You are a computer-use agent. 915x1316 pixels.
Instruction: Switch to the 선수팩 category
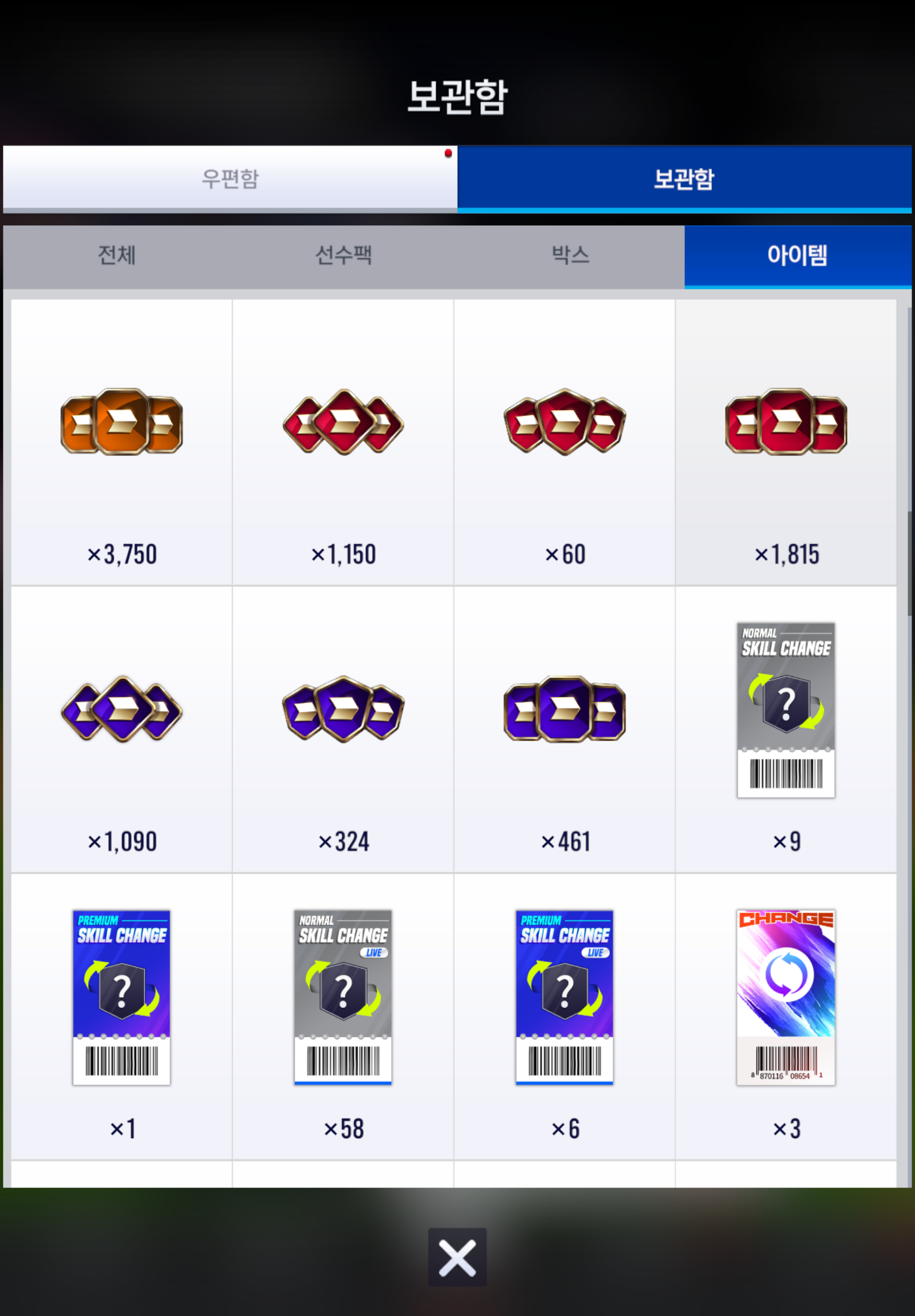344,255
